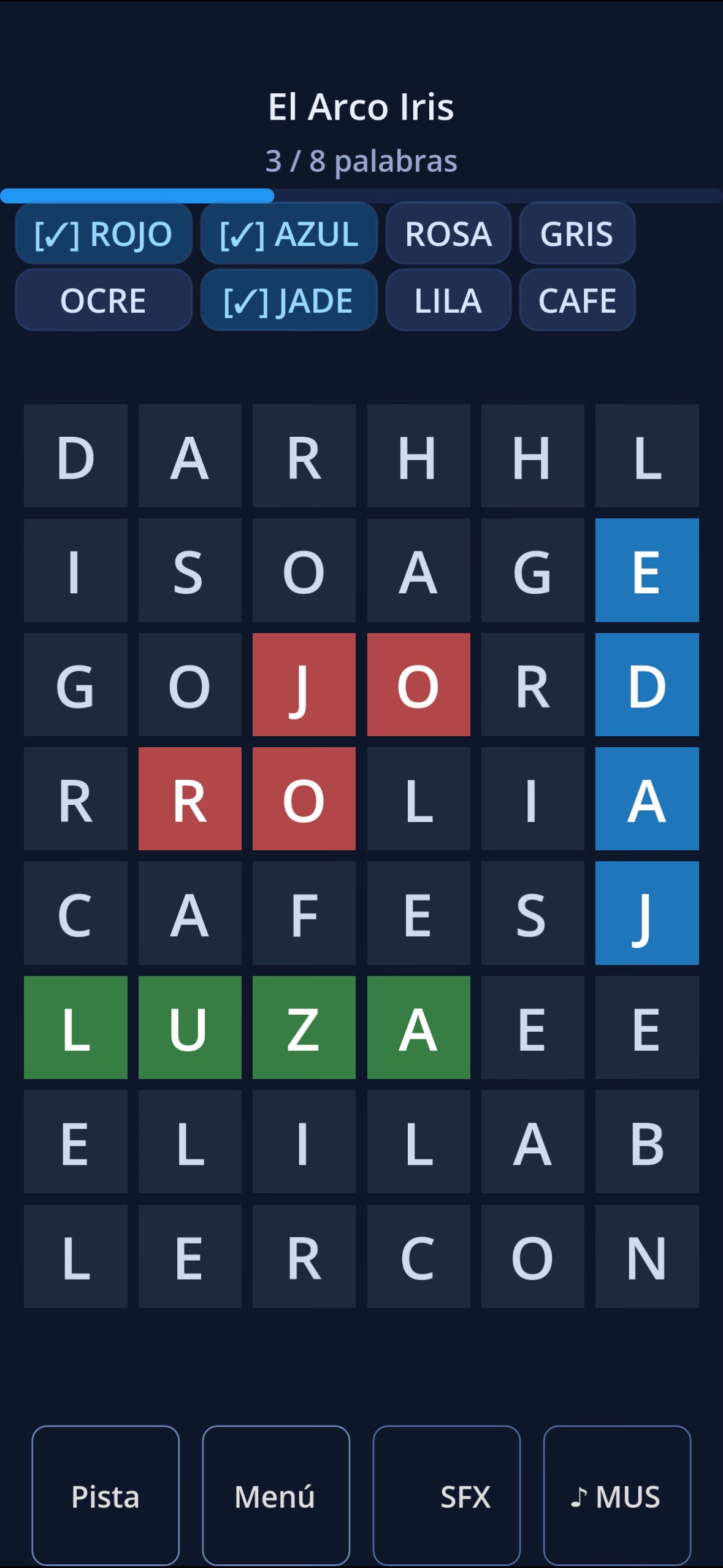The image size is (723, 1568).
Task: Select the blue E tile
Action: (647, 570)
